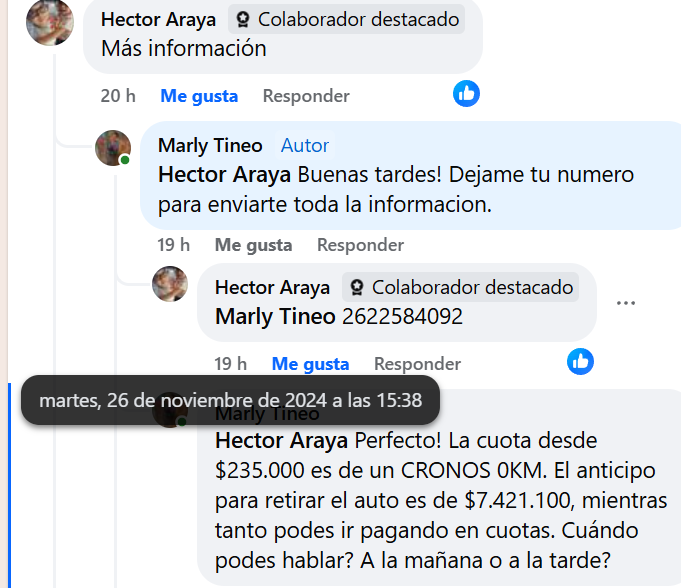Open the '20 h' timestamp of the first comment
The image size is (681, 588).
(x=118, y=96)
